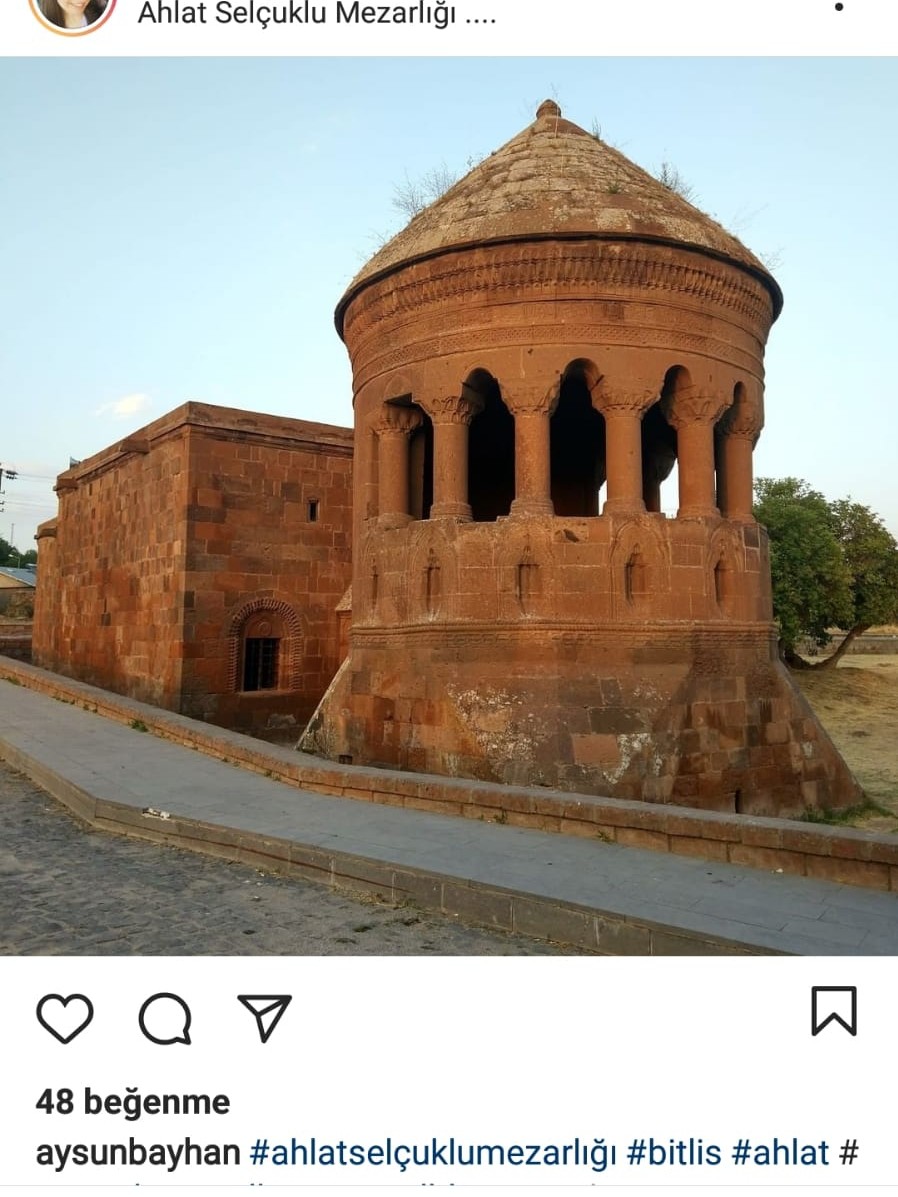898x1197 pixels.
Task: Open comments on this post
Action: pos(165,1018)
